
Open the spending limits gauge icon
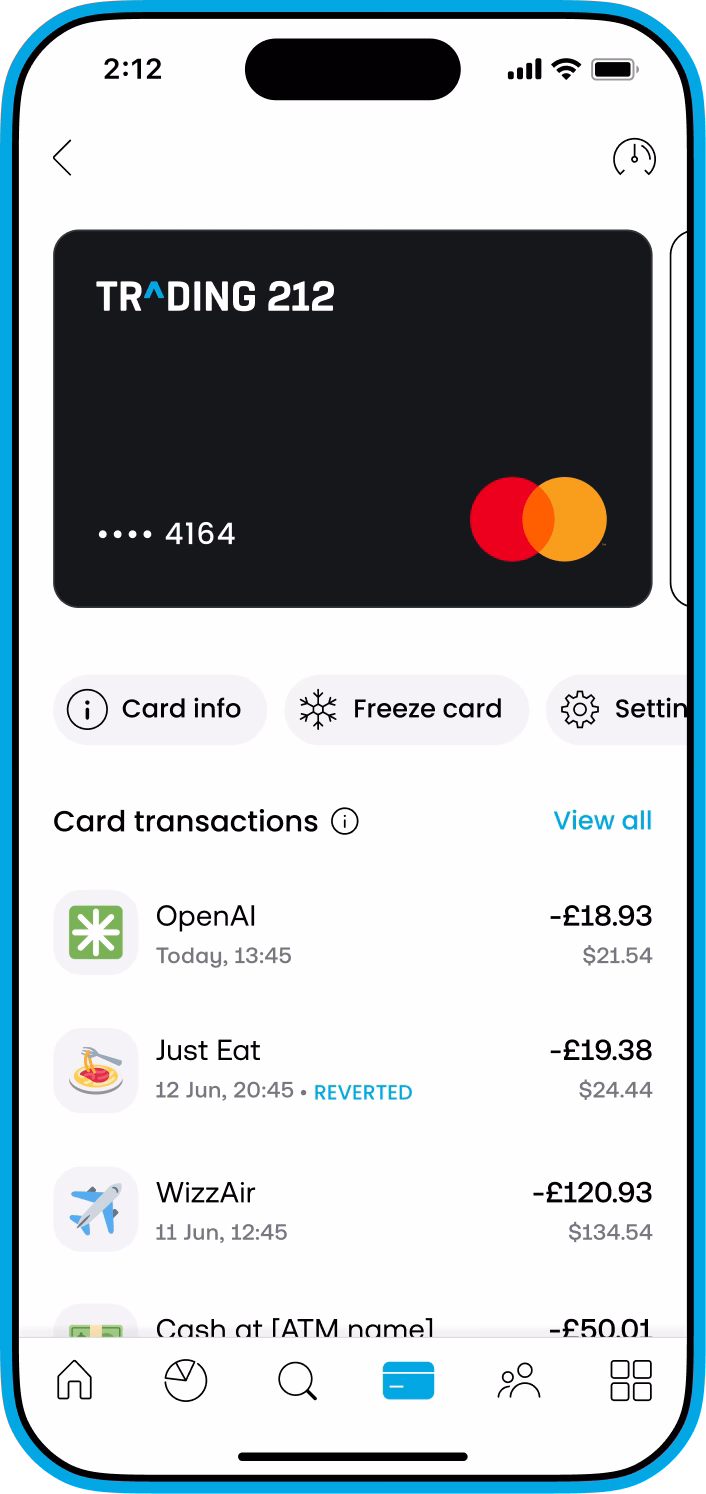tap(634, 158)
